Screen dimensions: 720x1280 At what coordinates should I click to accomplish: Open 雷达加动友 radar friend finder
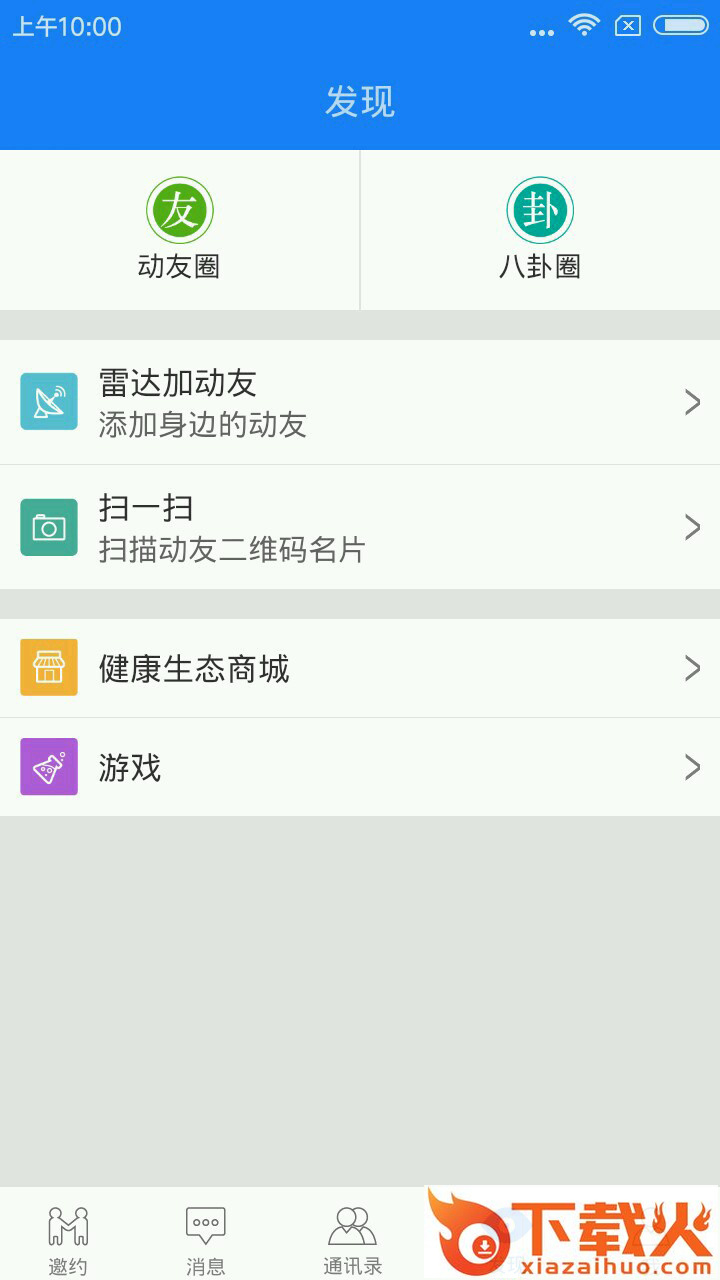[x=360, y=402]
